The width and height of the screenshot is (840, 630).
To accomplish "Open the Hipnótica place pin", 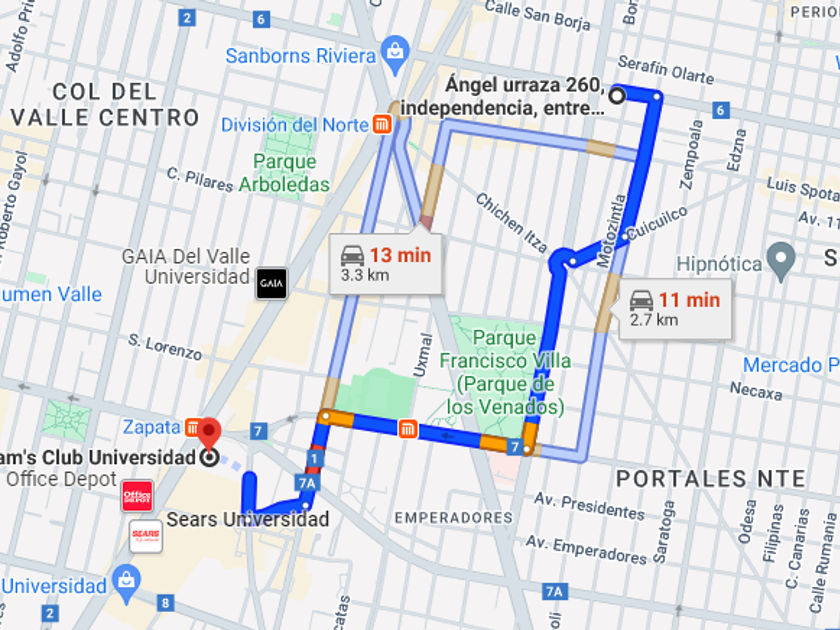I will 781,262.
